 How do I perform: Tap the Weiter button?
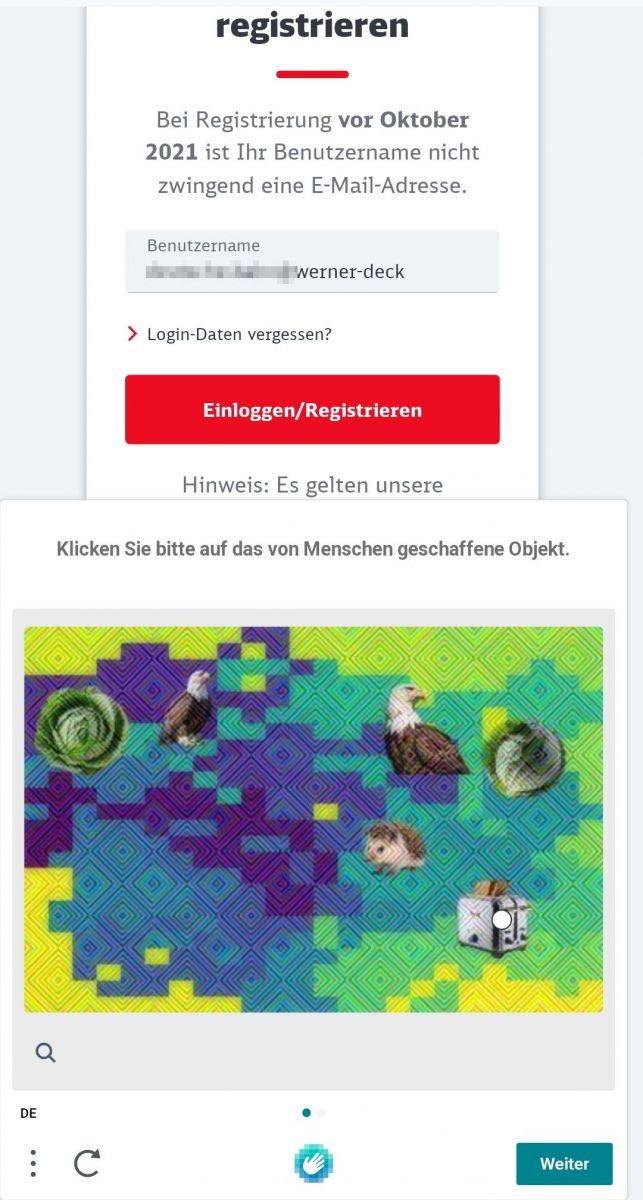[x=564, y=1164]
